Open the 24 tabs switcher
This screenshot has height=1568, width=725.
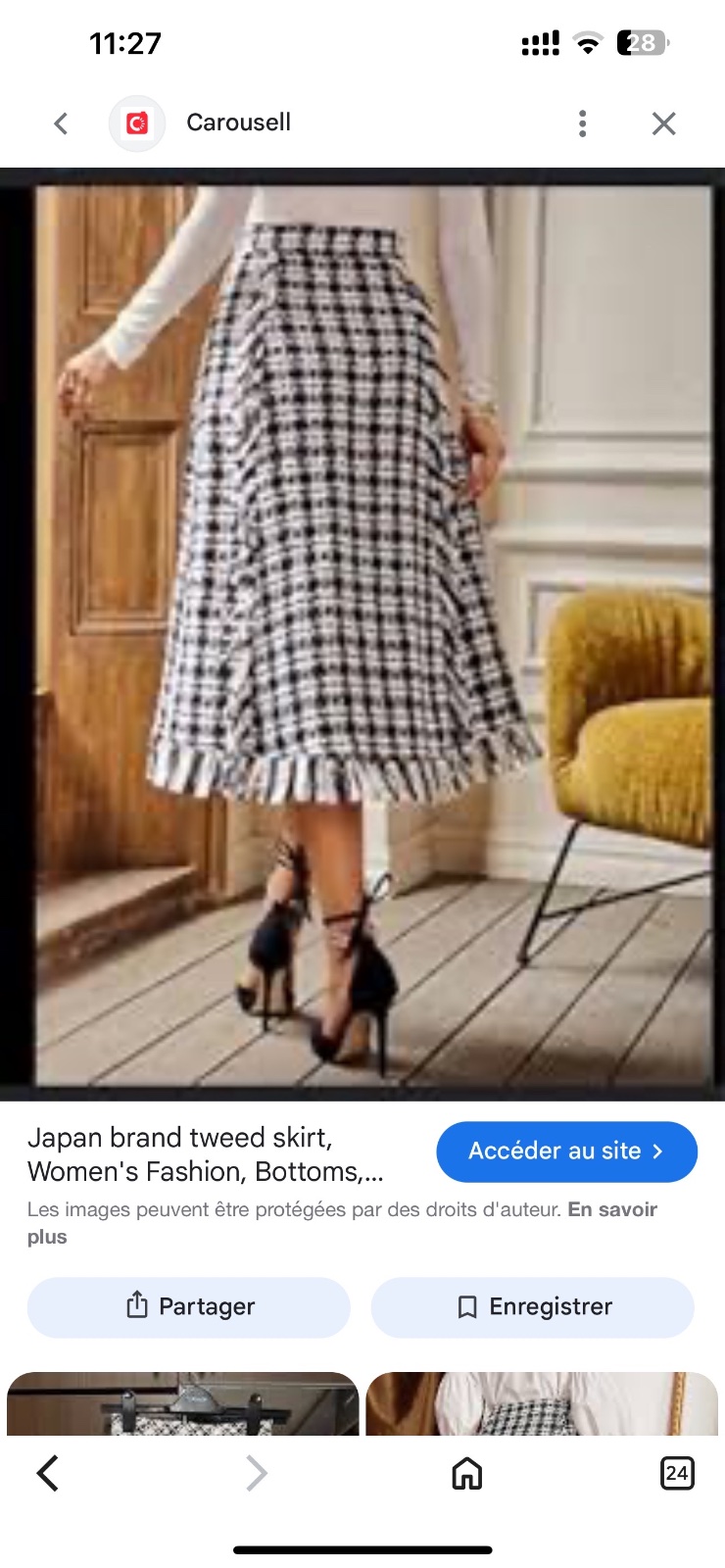[x=677, y=1473]
